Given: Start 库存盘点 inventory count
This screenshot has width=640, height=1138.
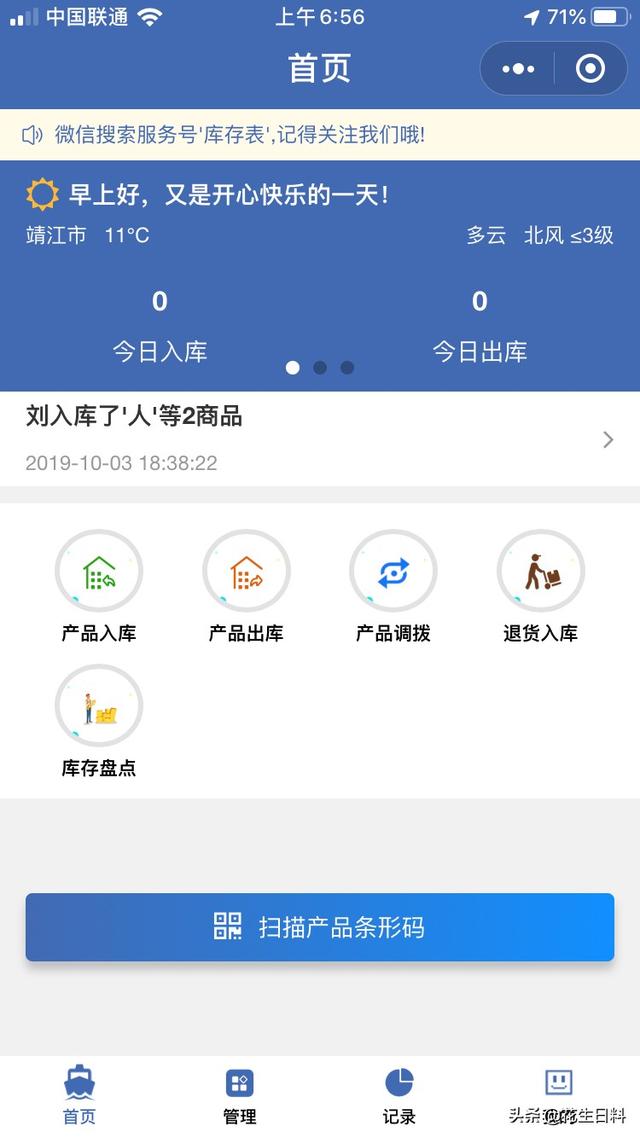Looking at the screenshot, I should (99, 721).
